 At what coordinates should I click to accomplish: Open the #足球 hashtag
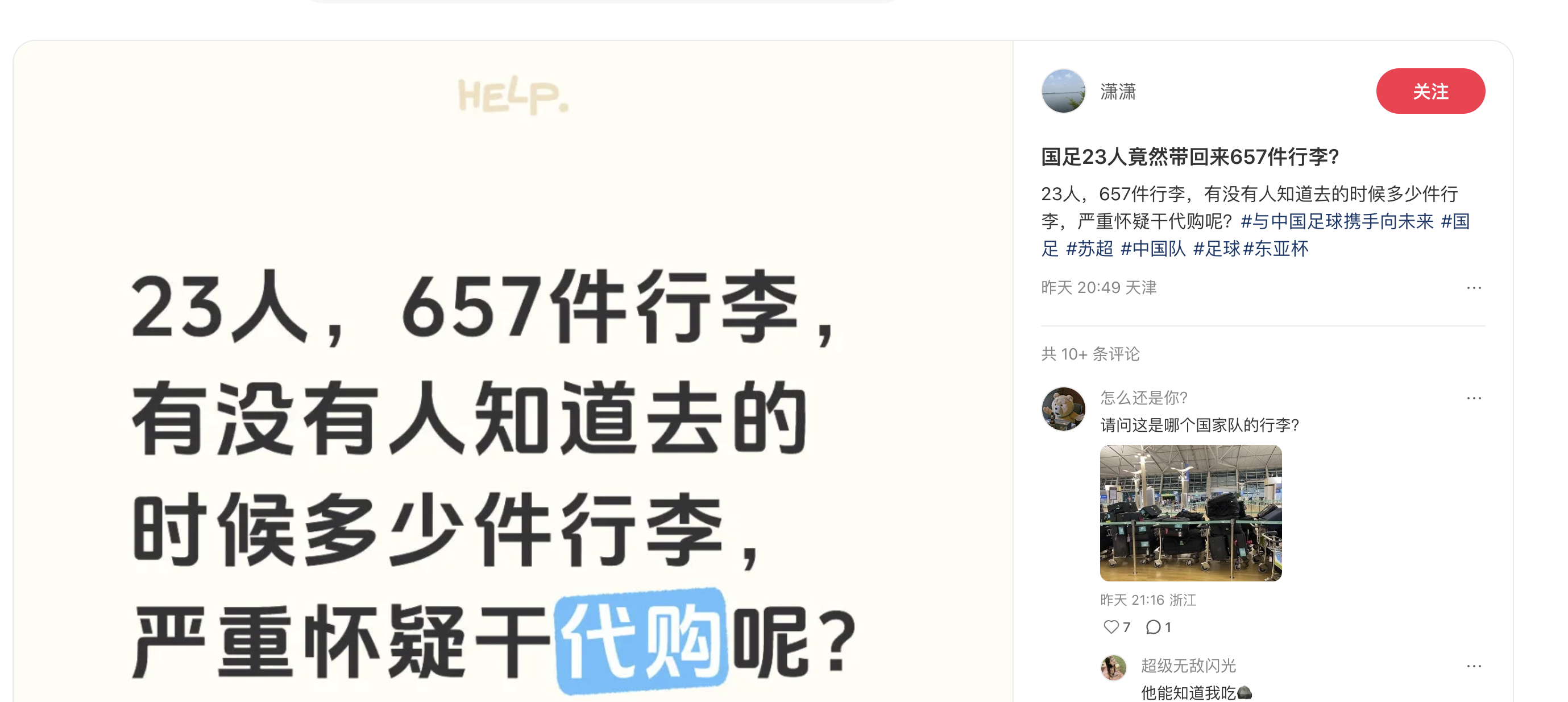(x=1216, y=249)
